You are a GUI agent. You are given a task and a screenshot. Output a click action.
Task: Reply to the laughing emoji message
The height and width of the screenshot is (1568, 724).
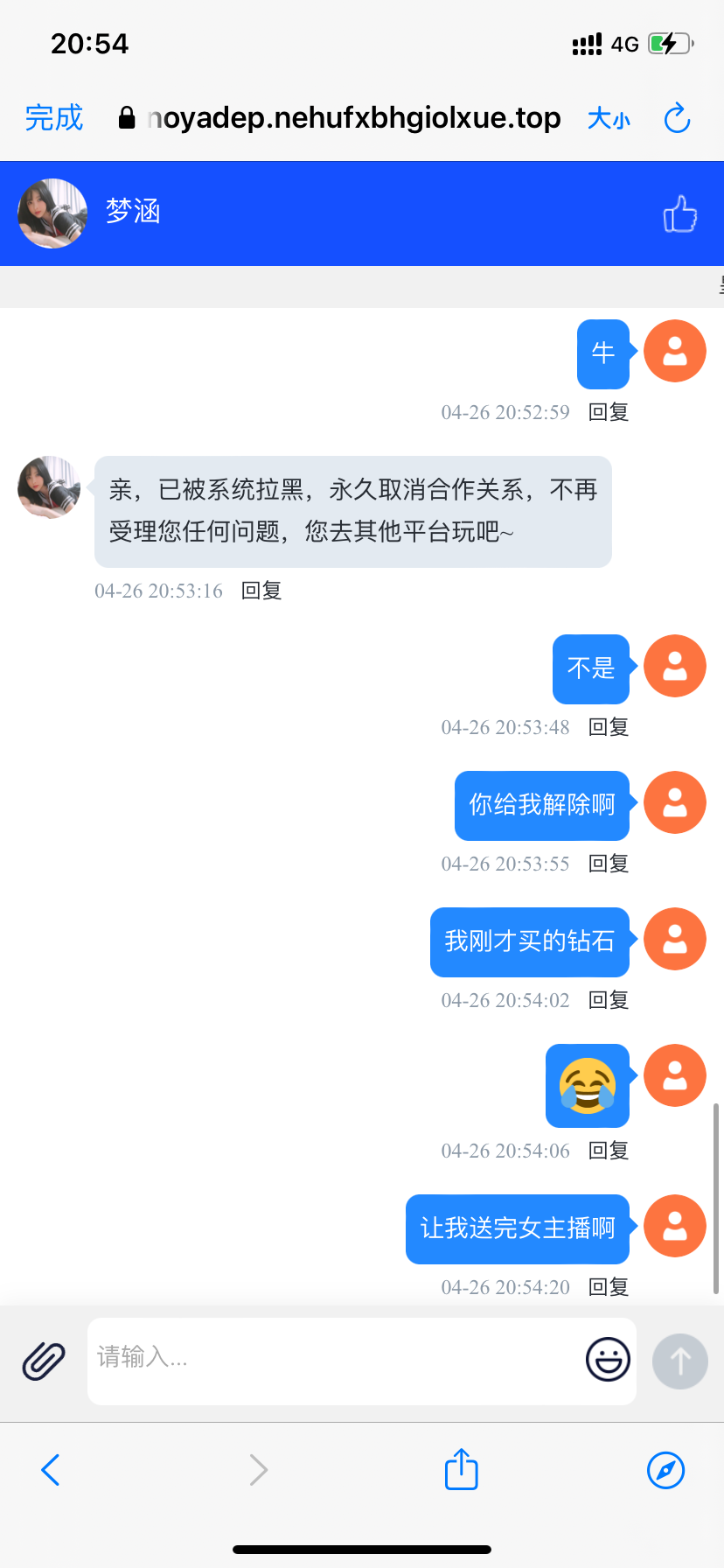point(609,1151)
